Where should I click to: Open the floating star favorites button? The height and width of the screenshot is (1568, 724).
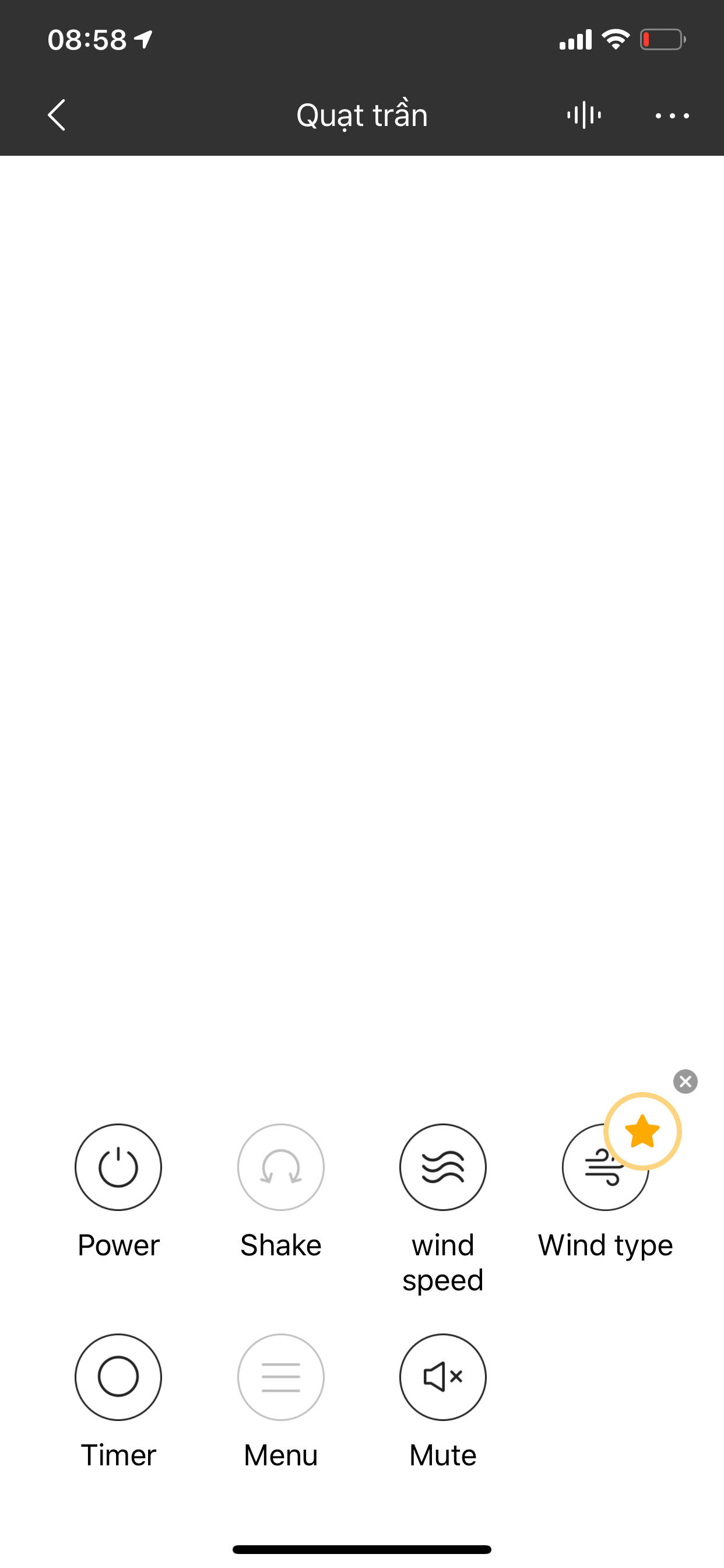point(642,1132)
